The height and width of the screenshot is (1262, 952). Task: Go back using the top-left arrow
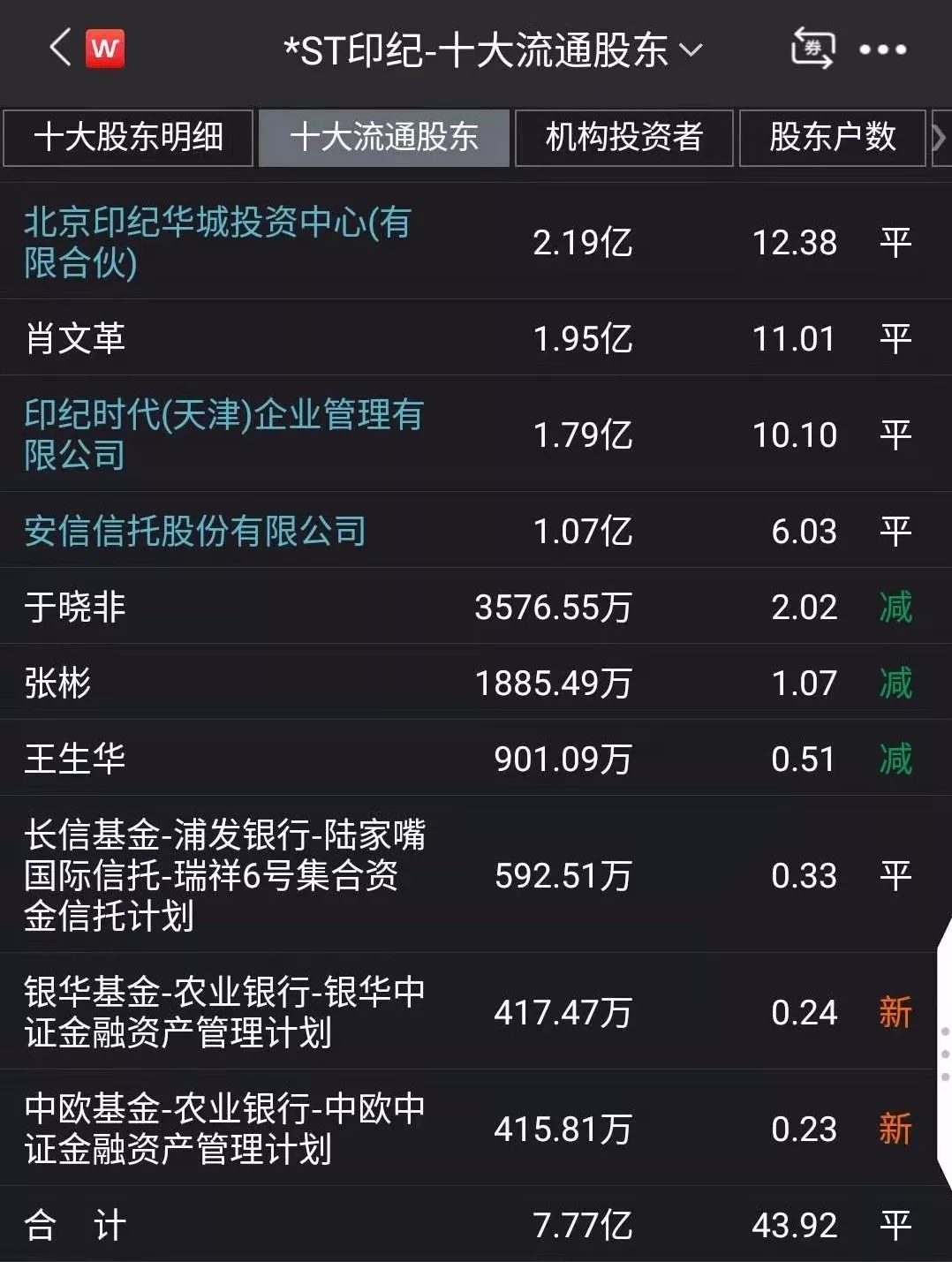[x=60, y=48]
